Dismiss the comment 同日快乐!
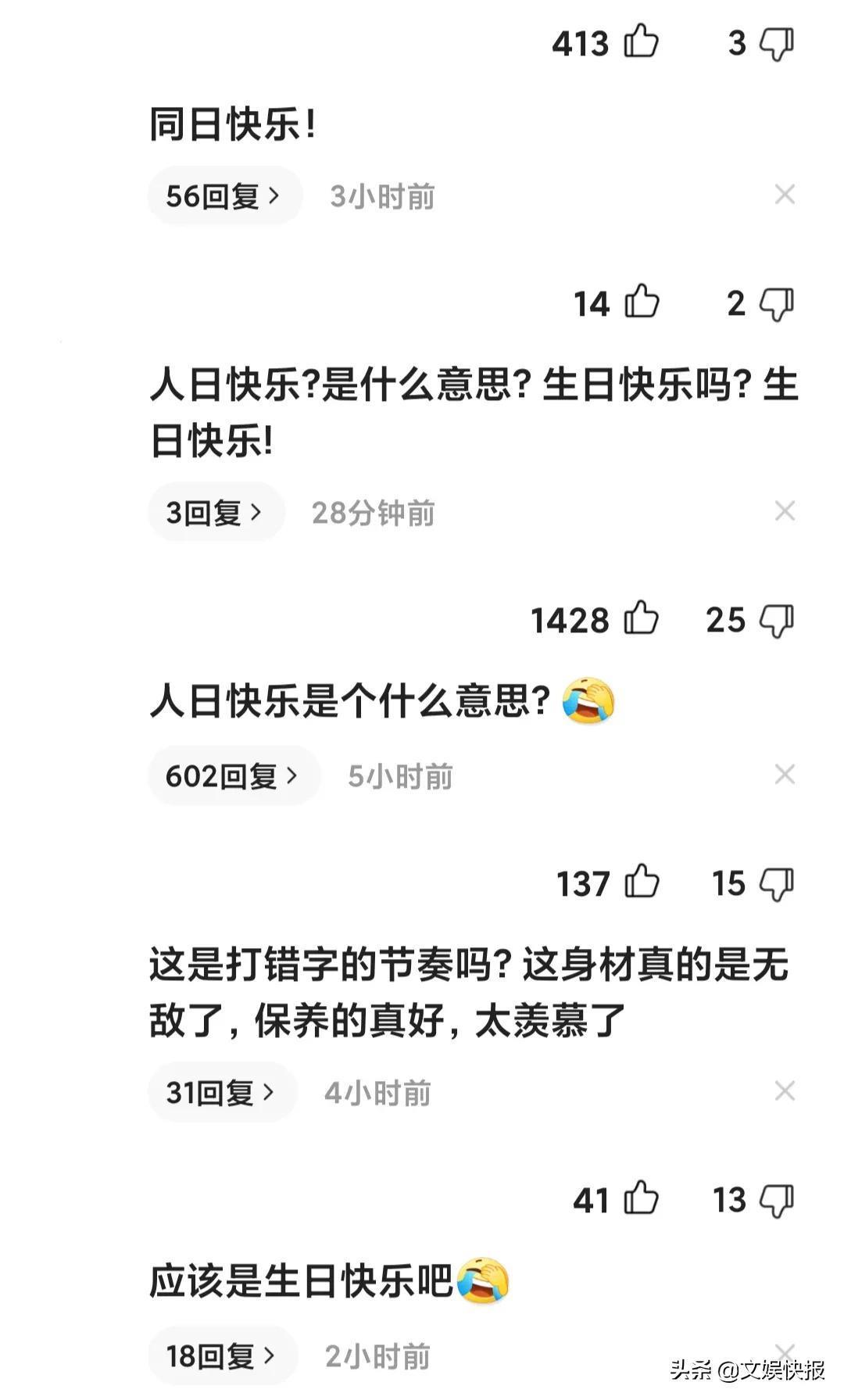 tap(785, 195)
